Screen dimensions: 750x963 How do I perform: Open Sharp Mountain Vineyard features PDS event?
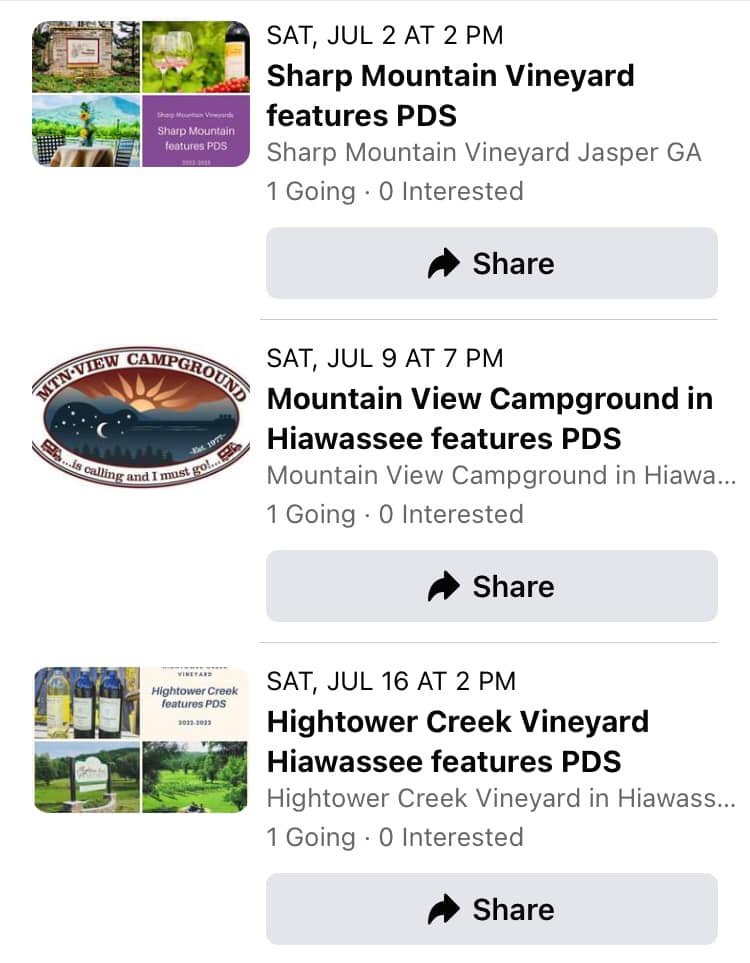450,96
